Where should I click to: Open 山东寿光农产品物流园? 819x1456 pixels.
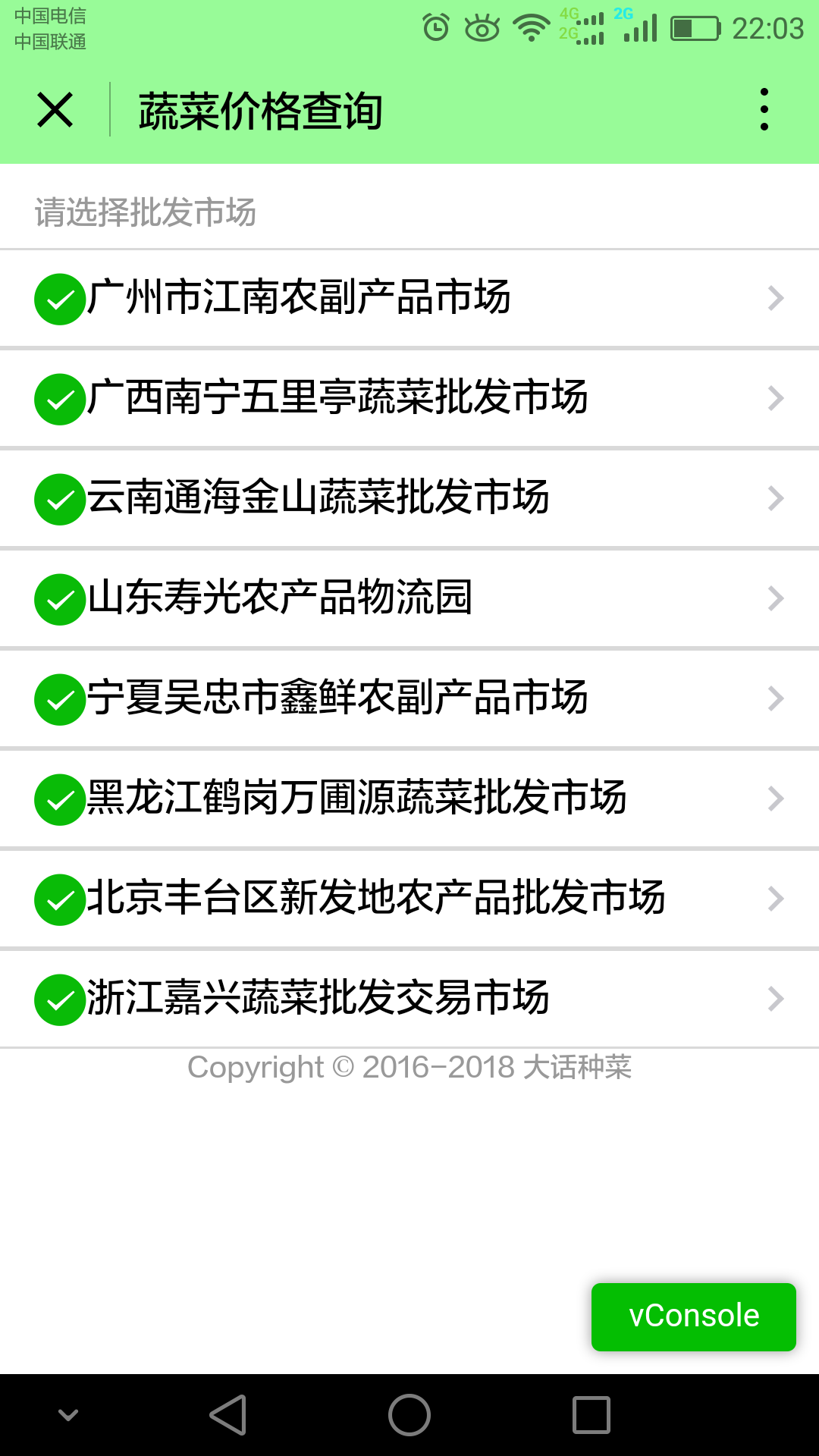pyautogui.click(x=409, y=599)
